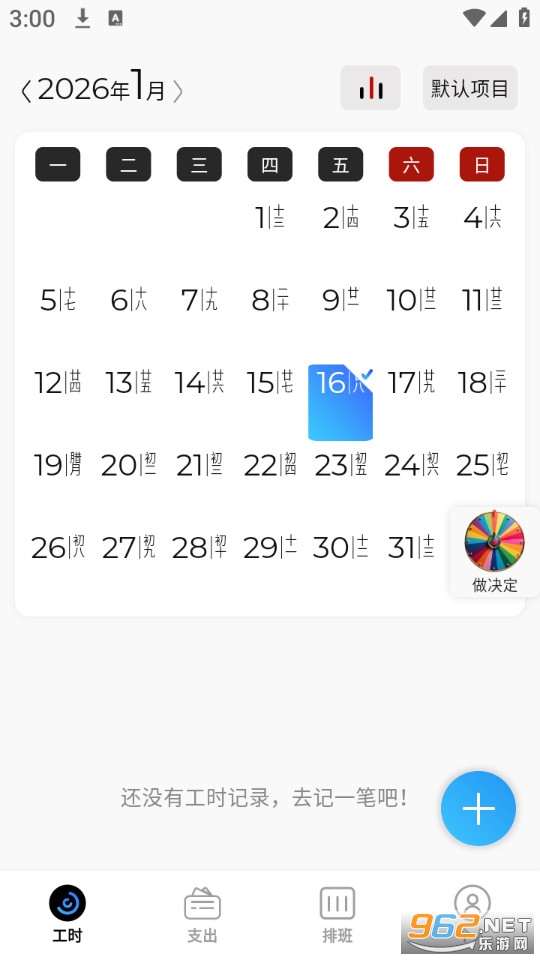Choose January 28 on the calendar
The width and height of the screenshot is (540, 960).
(199, 547)
